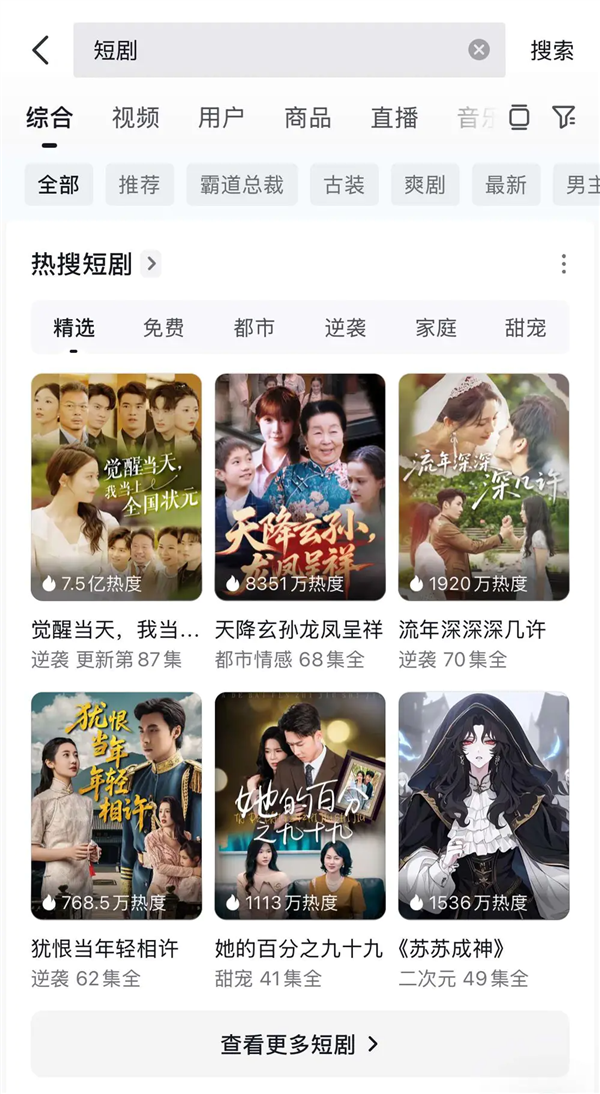Open the drama 流年深深深几许
Screen dimensions: 600x1094
click(x=483, y=487)
